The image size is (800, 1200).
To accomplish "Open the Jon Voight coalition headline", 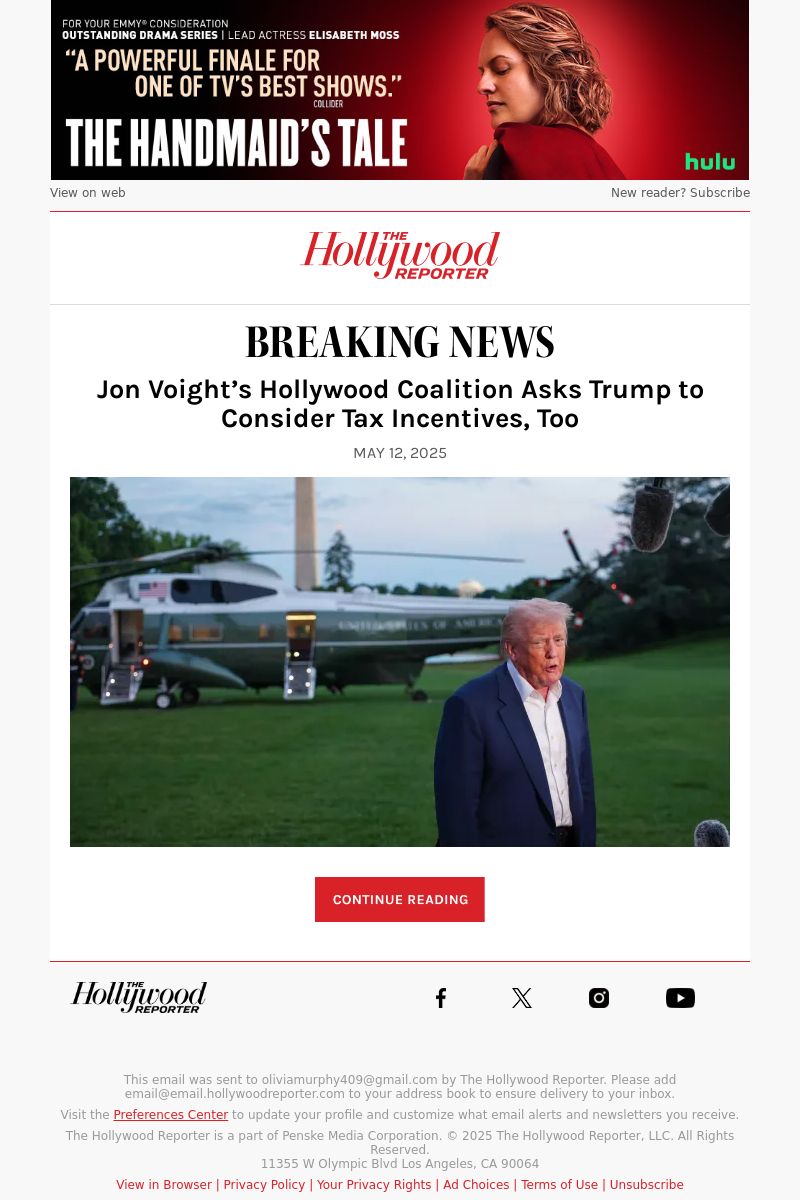I will (x=400, y=404).
